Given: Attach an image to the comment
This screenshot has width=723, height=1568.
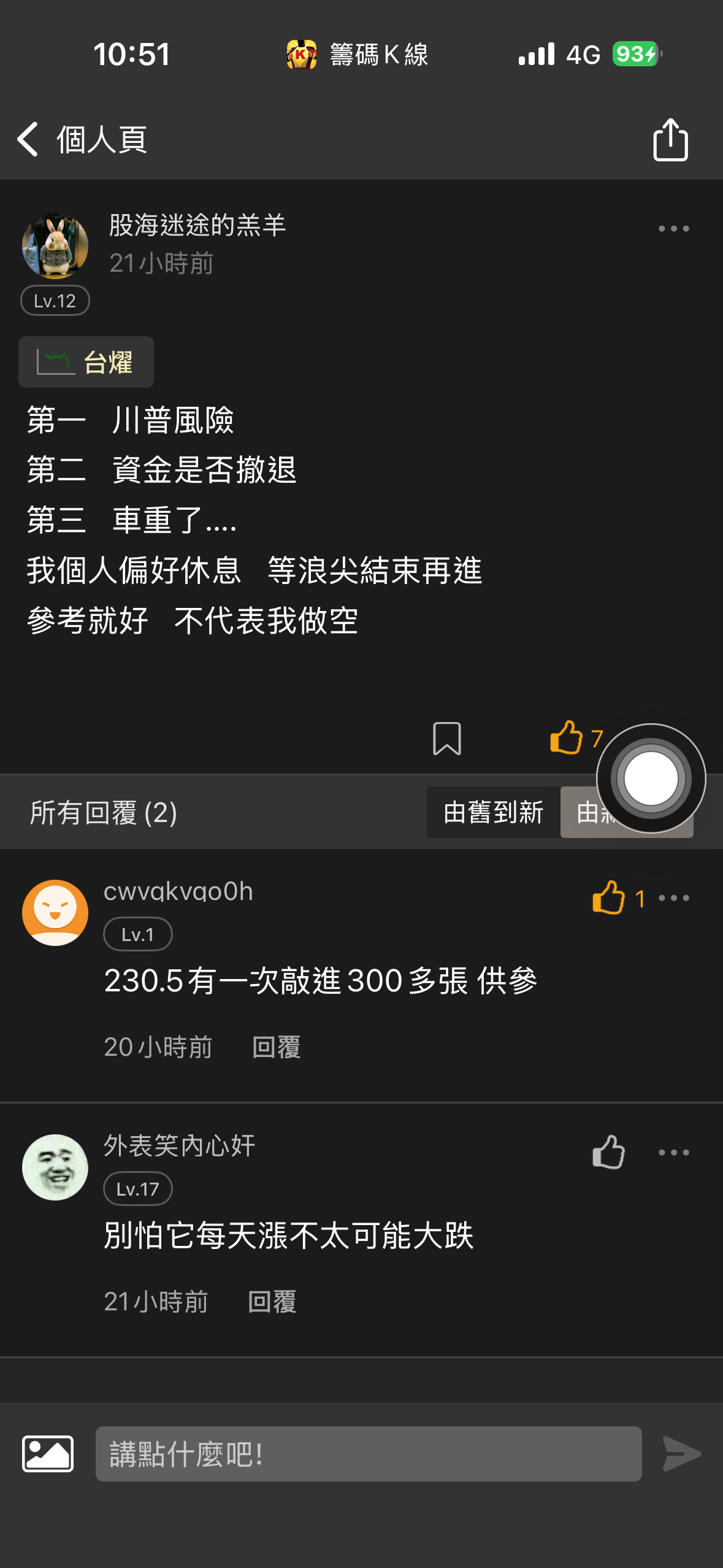Looking at the screenshot, I should coord(48,1453).
